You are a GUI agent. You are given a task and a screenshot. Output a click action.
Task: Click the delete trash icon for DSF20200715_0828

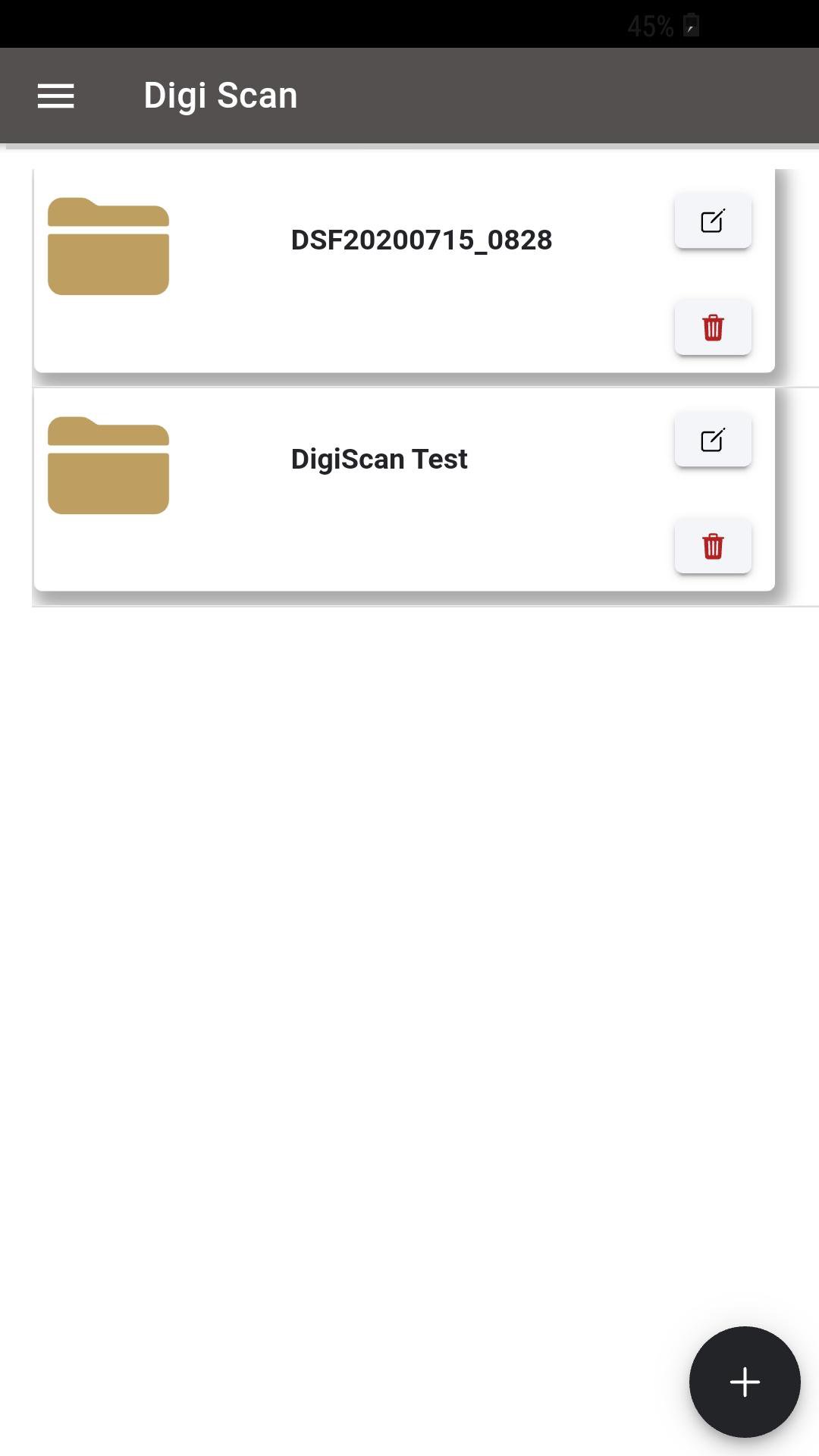[712, 328]
